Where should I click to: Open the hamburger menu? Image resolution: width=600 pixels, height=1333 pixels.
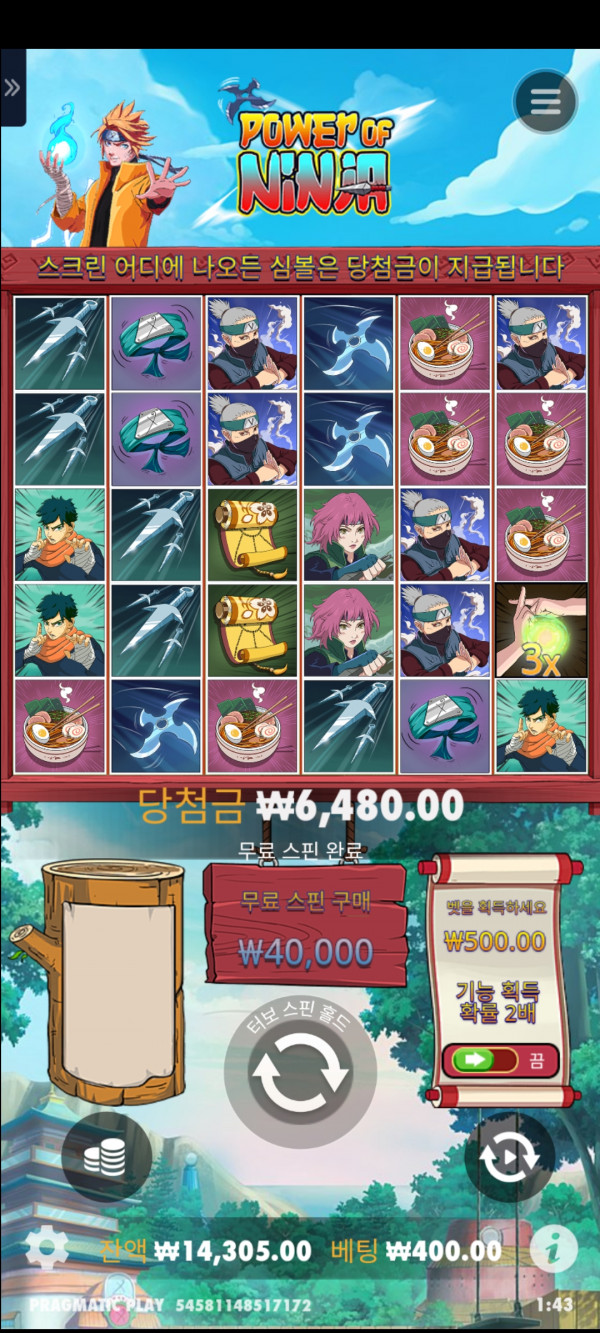(545, 100)
